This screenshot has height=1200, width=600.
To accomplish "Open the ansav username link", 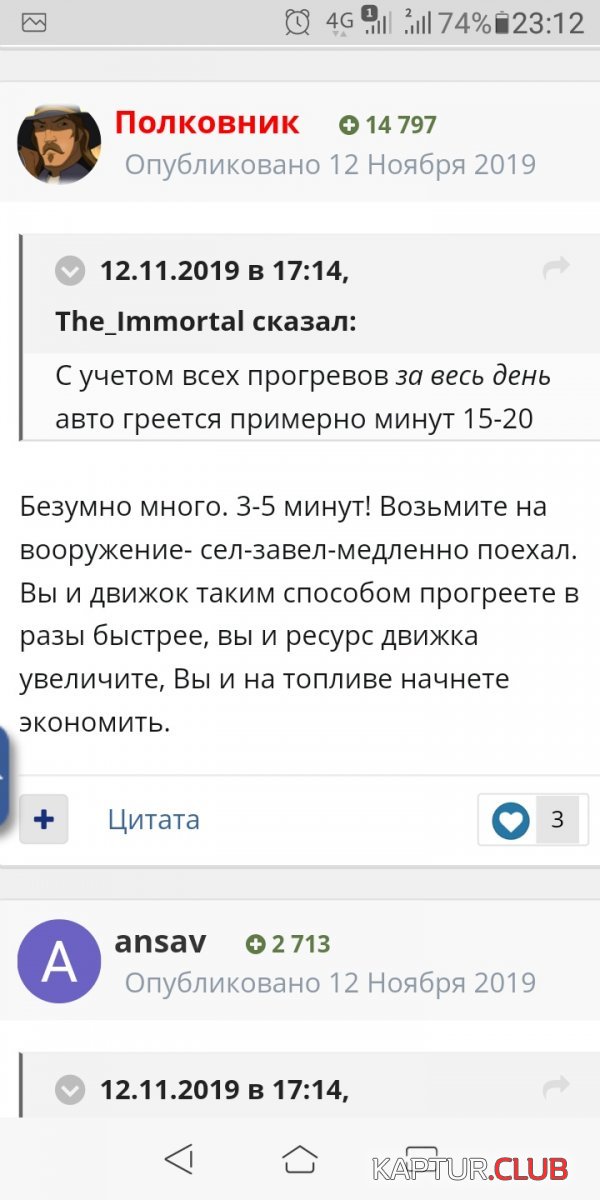I will [161, 942].
